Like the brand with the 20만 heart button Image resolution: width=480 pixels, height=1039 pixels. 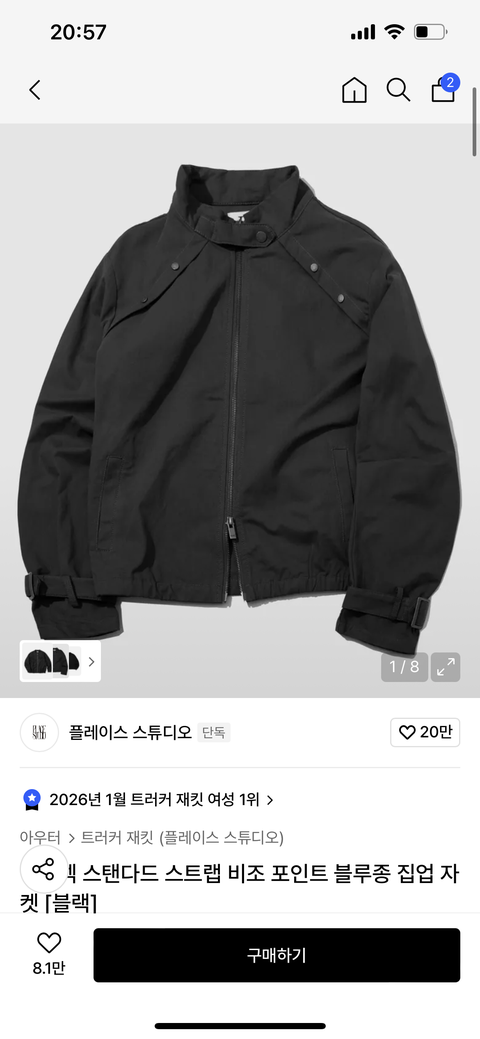425,732
